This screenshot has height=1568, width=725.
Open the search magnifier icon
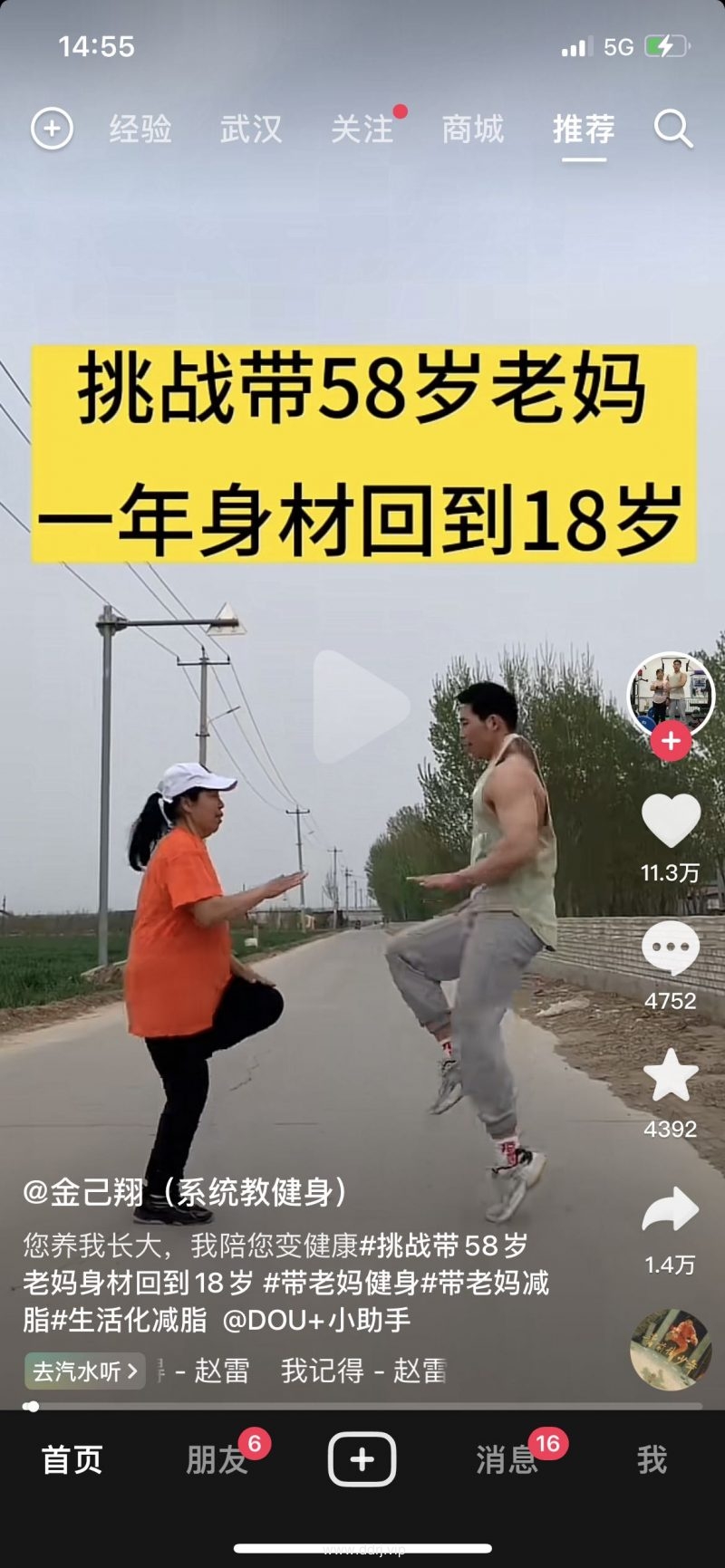pyautogui.click(x=673, y=129)
